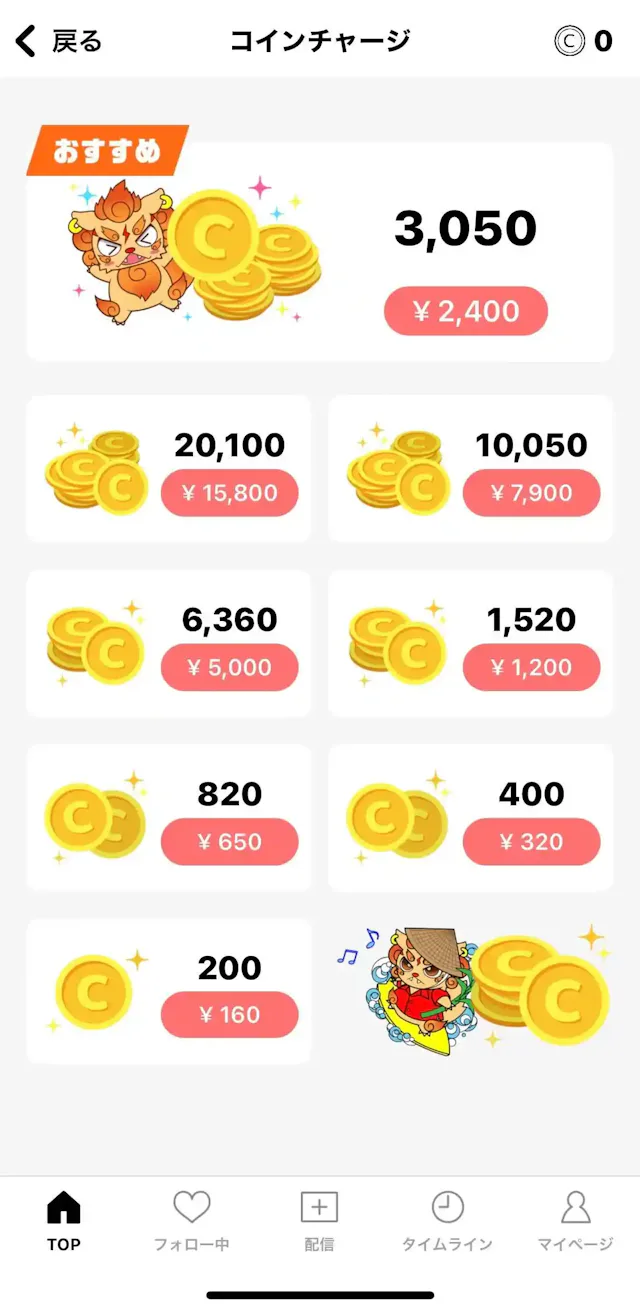Go back with the 戻る button

(59, 41)
